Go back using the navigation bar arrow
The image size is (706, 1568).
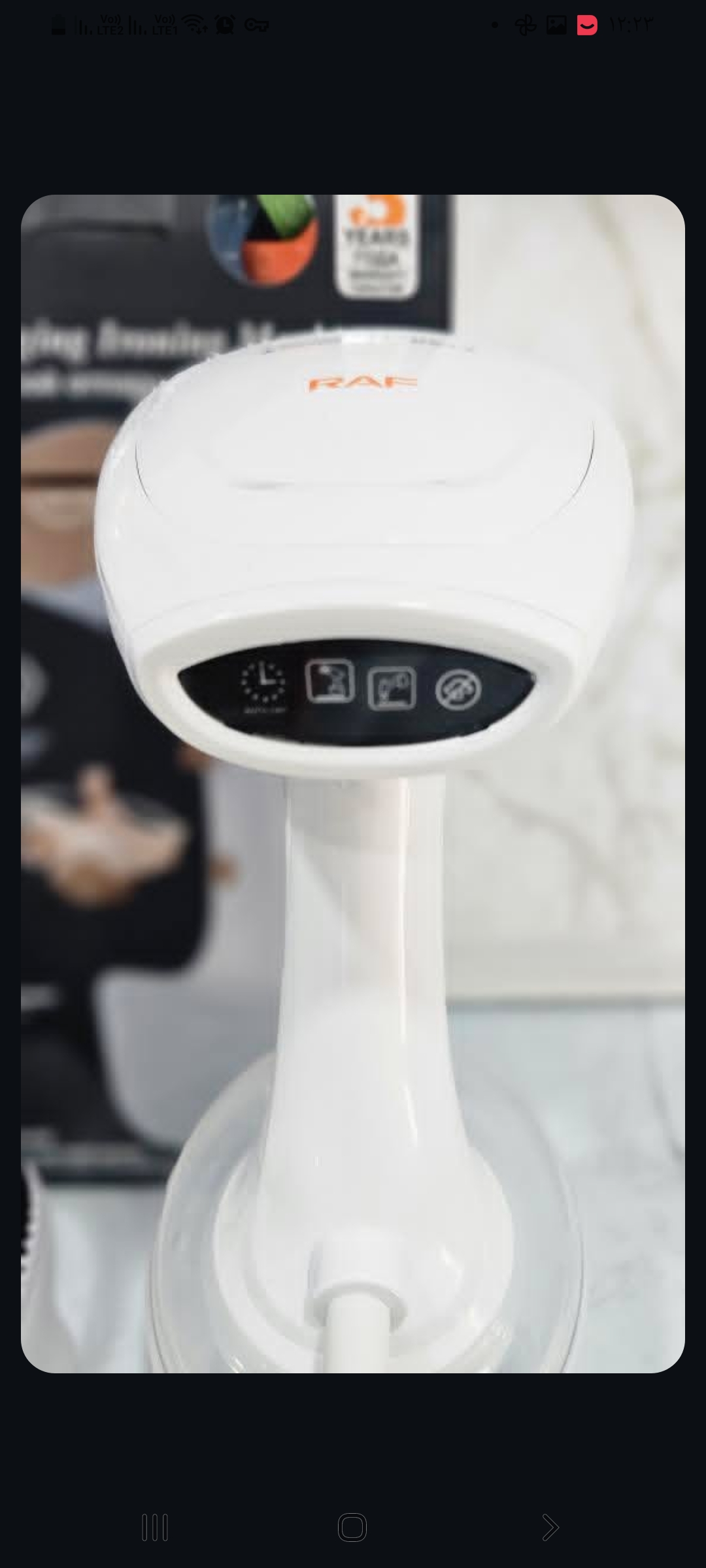(x=550, y=1527)
